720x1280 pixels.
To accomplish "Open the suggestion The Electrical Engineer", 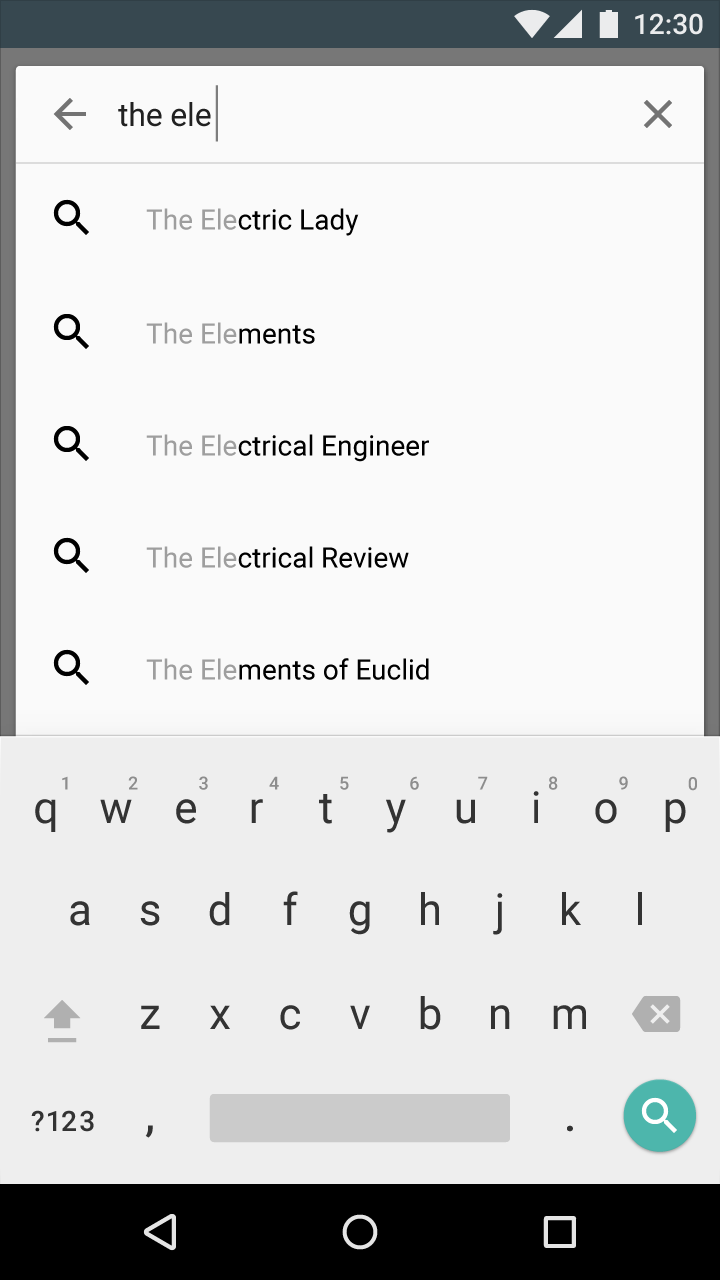I will point(360,445).
